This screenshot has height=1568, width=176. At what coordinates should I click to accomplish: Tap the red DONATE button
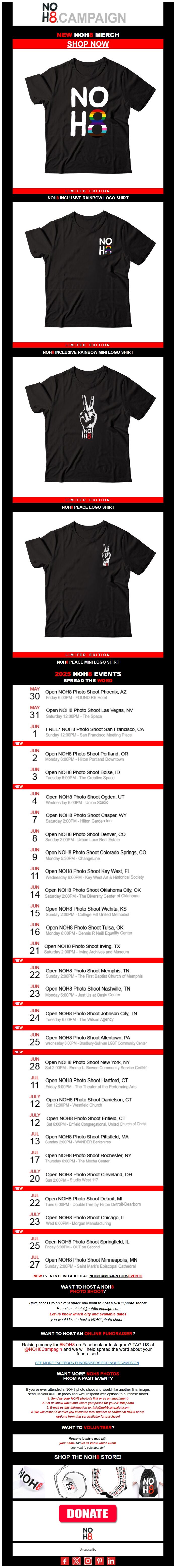coord(88,1514)
